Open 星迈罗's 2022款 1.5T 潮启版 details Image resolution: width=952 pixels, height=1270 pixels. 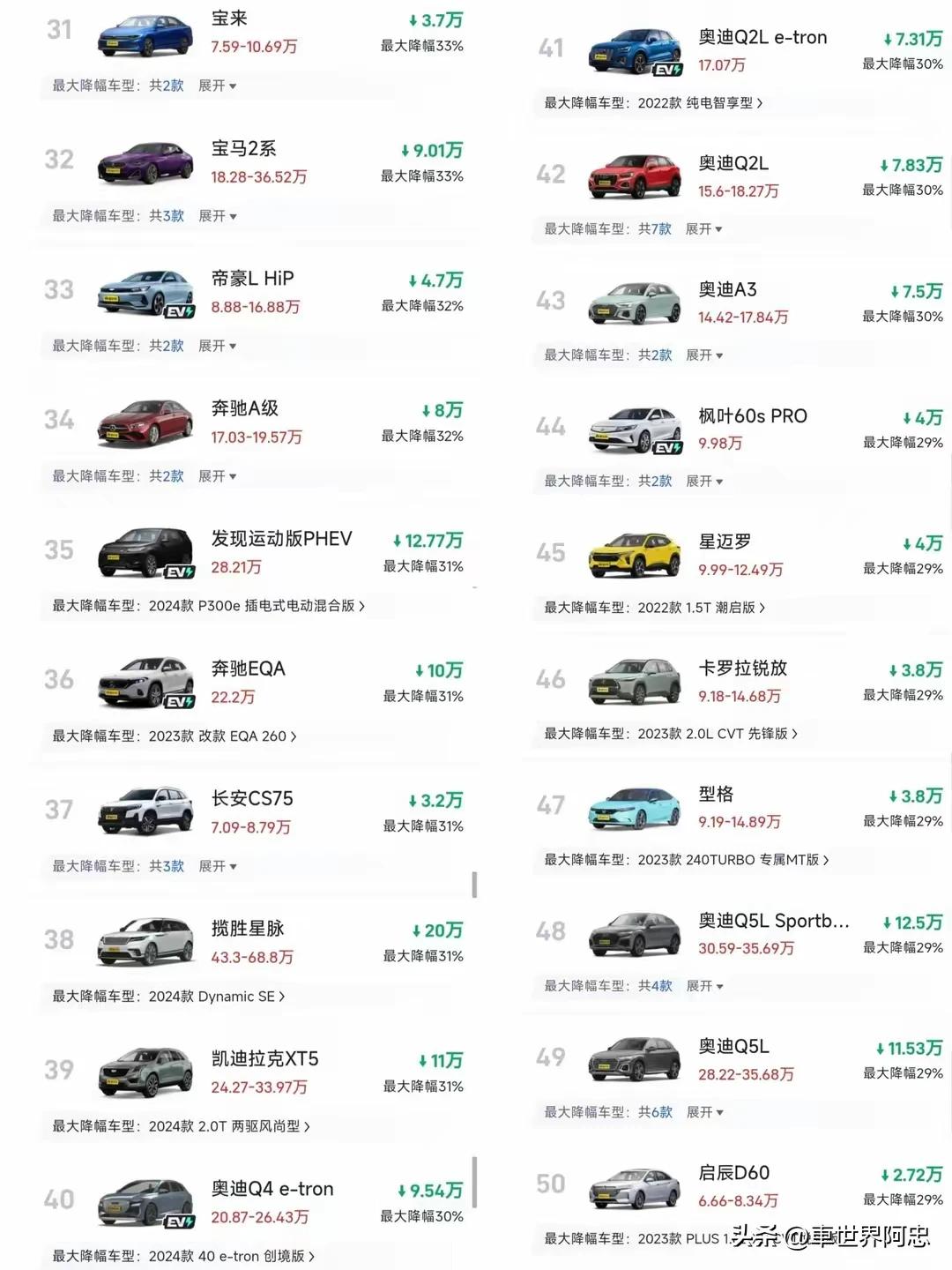point(696,608)
